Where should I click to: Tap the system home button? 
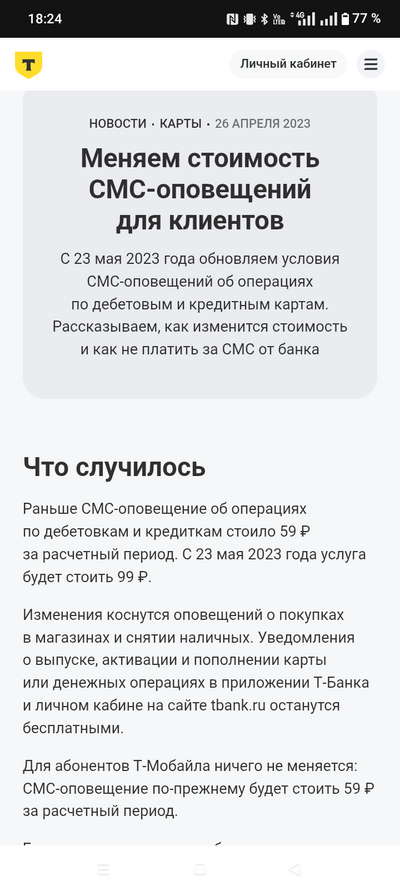pos(199,869)
